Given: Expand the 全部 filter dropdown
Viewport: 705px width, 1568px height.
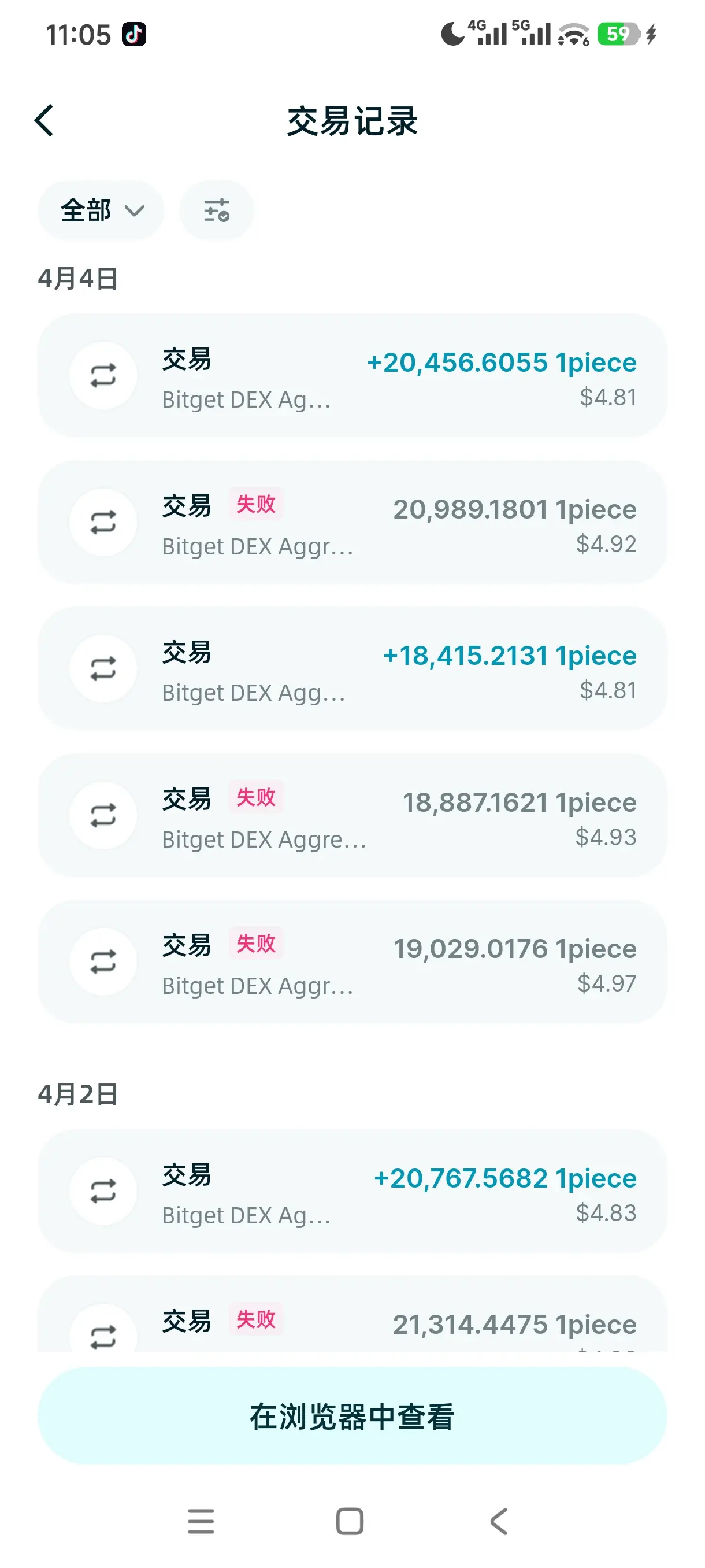Looking at the screenshot, I should [x=101, y=210].
